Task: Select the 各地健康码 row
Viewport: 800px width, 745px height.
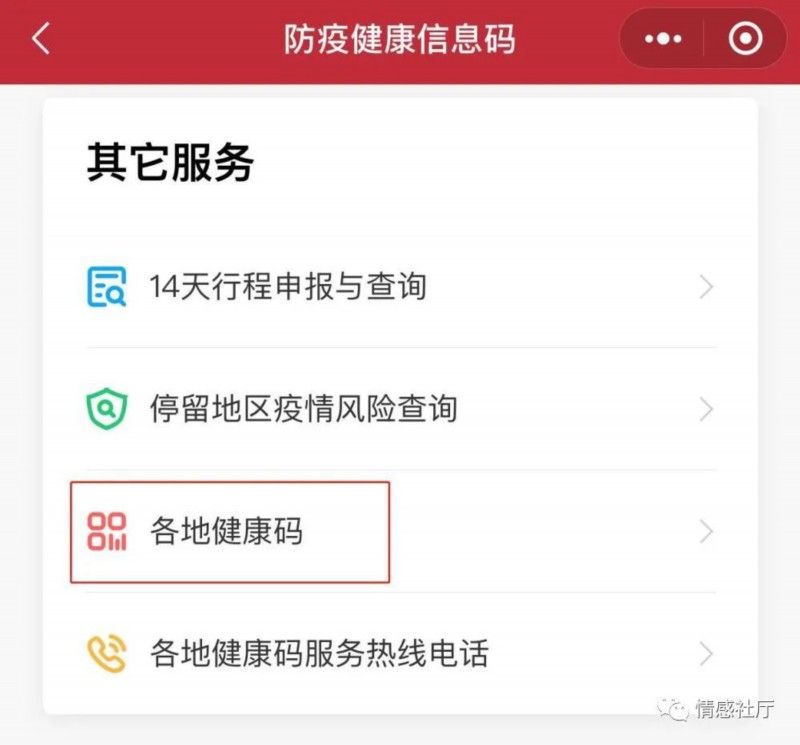Action: tap(400, 531)
